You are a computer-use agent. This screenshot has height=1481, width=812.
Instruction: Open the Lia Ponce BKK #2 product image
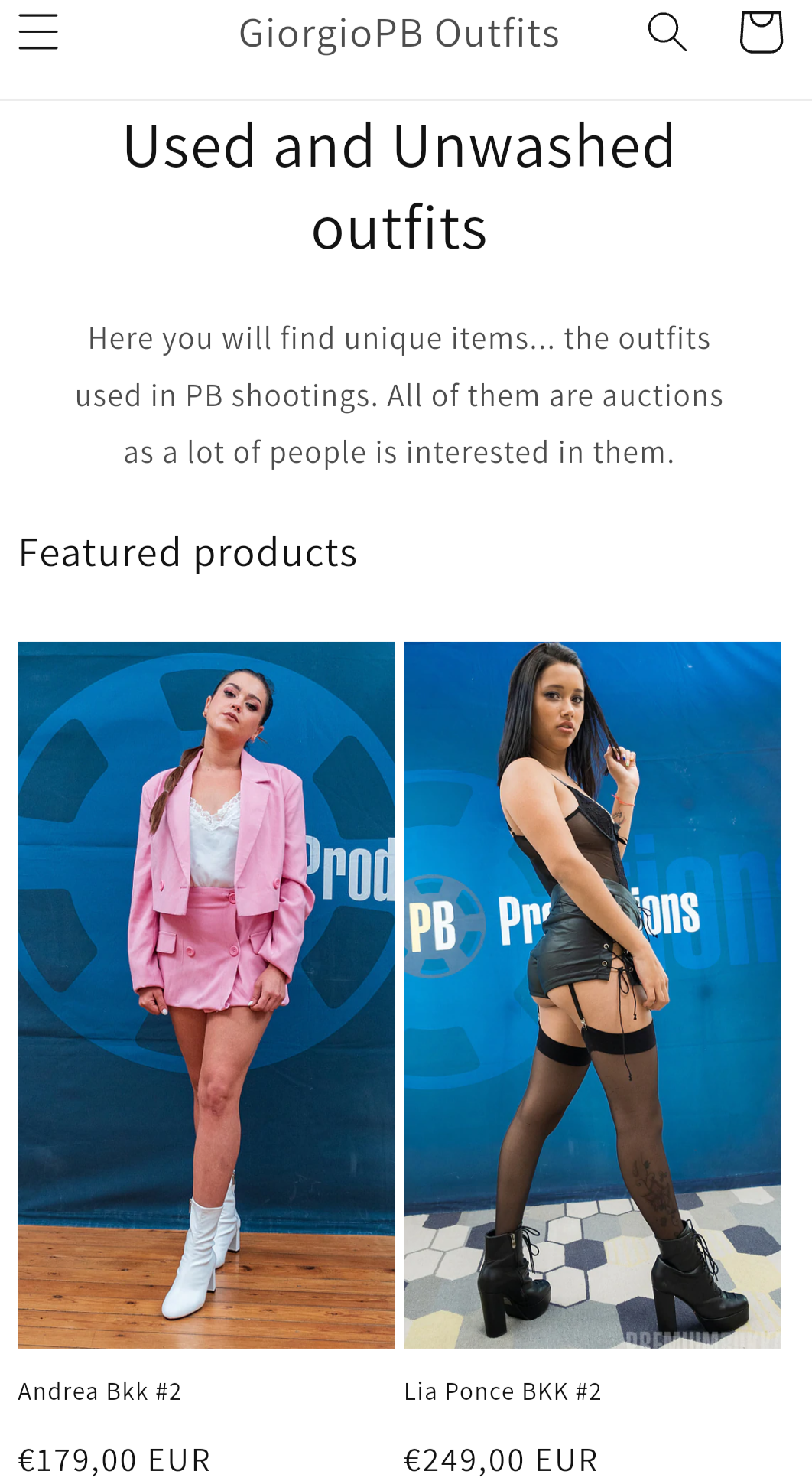(x=593, y=994)
